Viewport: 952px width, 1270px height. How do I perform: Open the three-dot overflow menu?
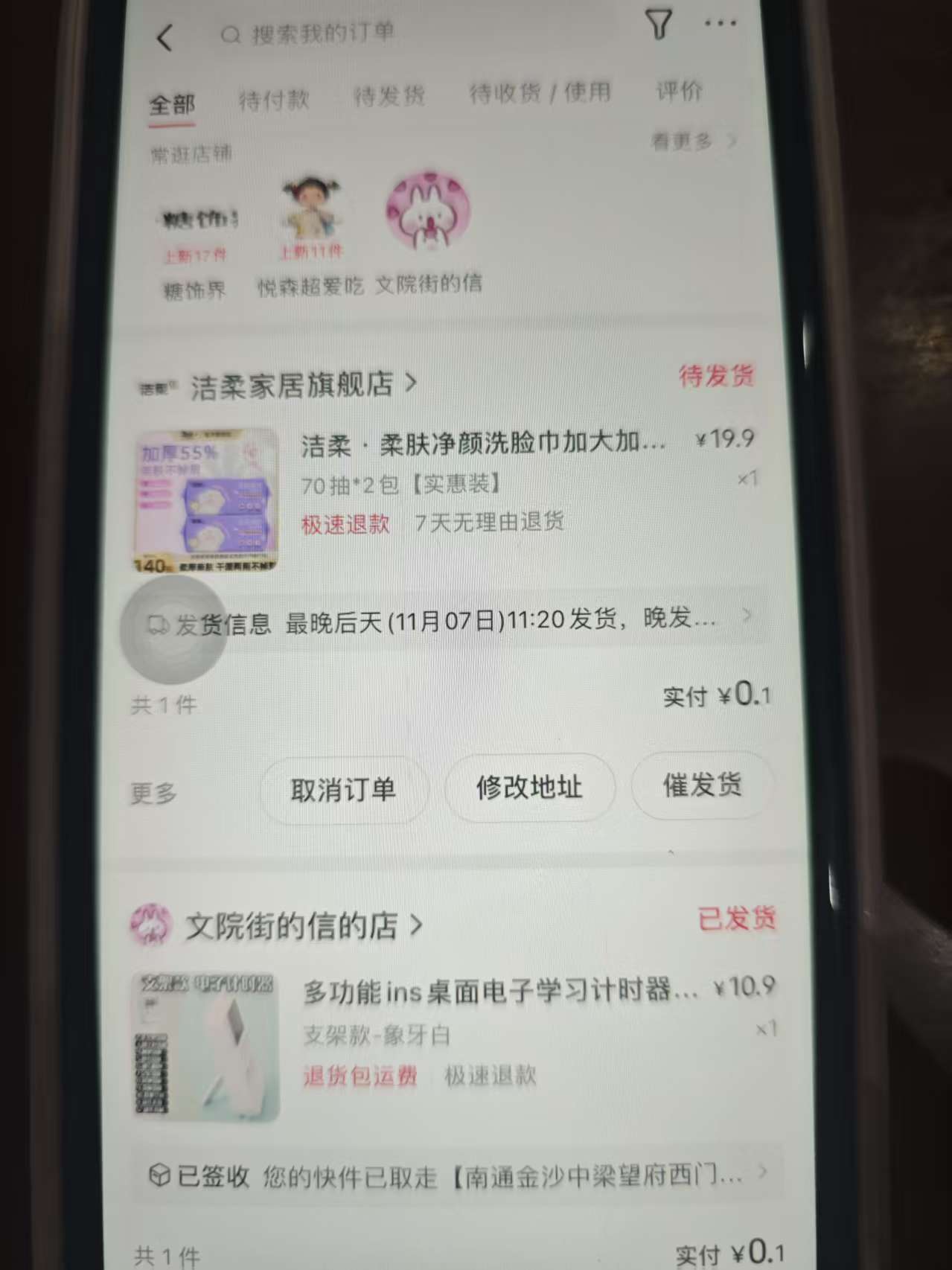[x=720, y=23]
